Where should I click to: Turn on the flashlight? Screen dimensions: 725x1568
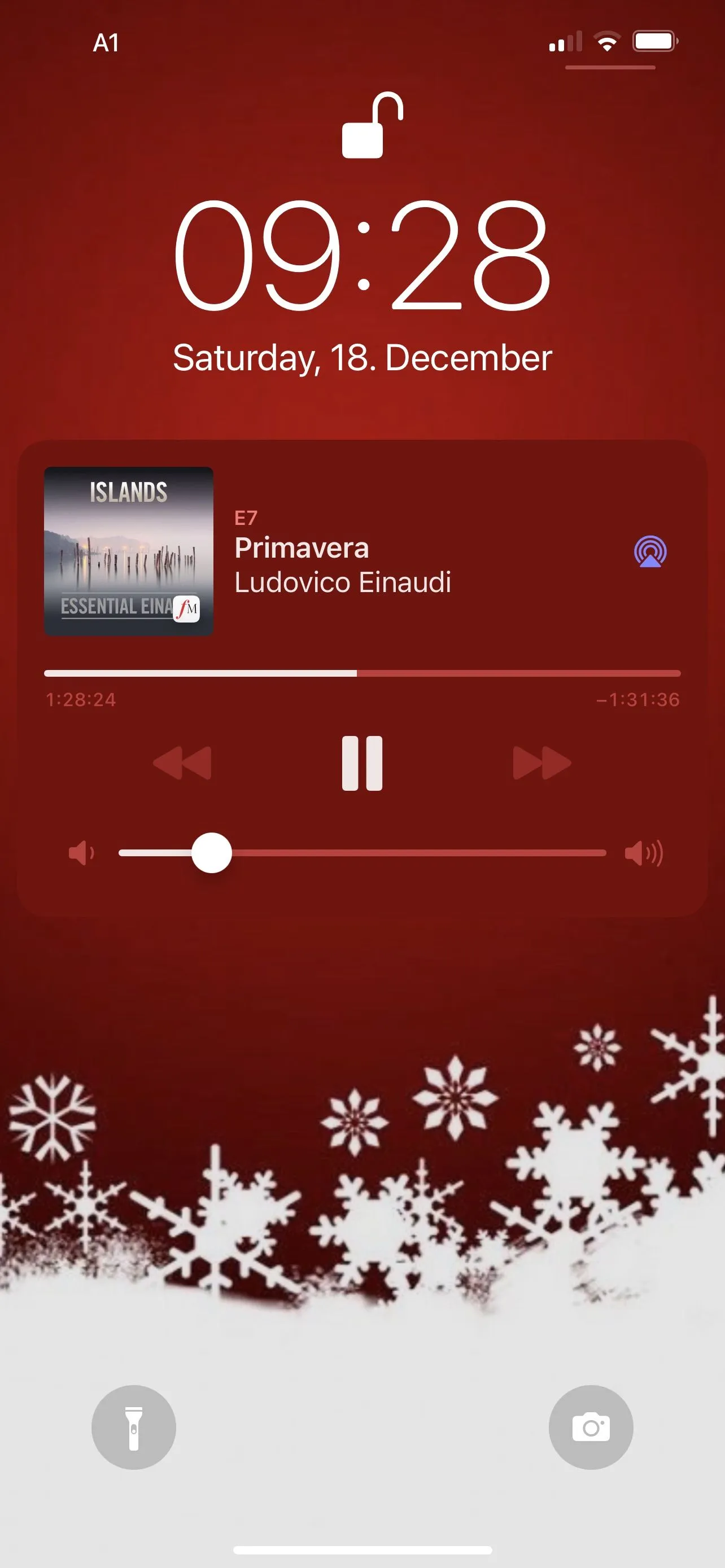coord(134,1427)
